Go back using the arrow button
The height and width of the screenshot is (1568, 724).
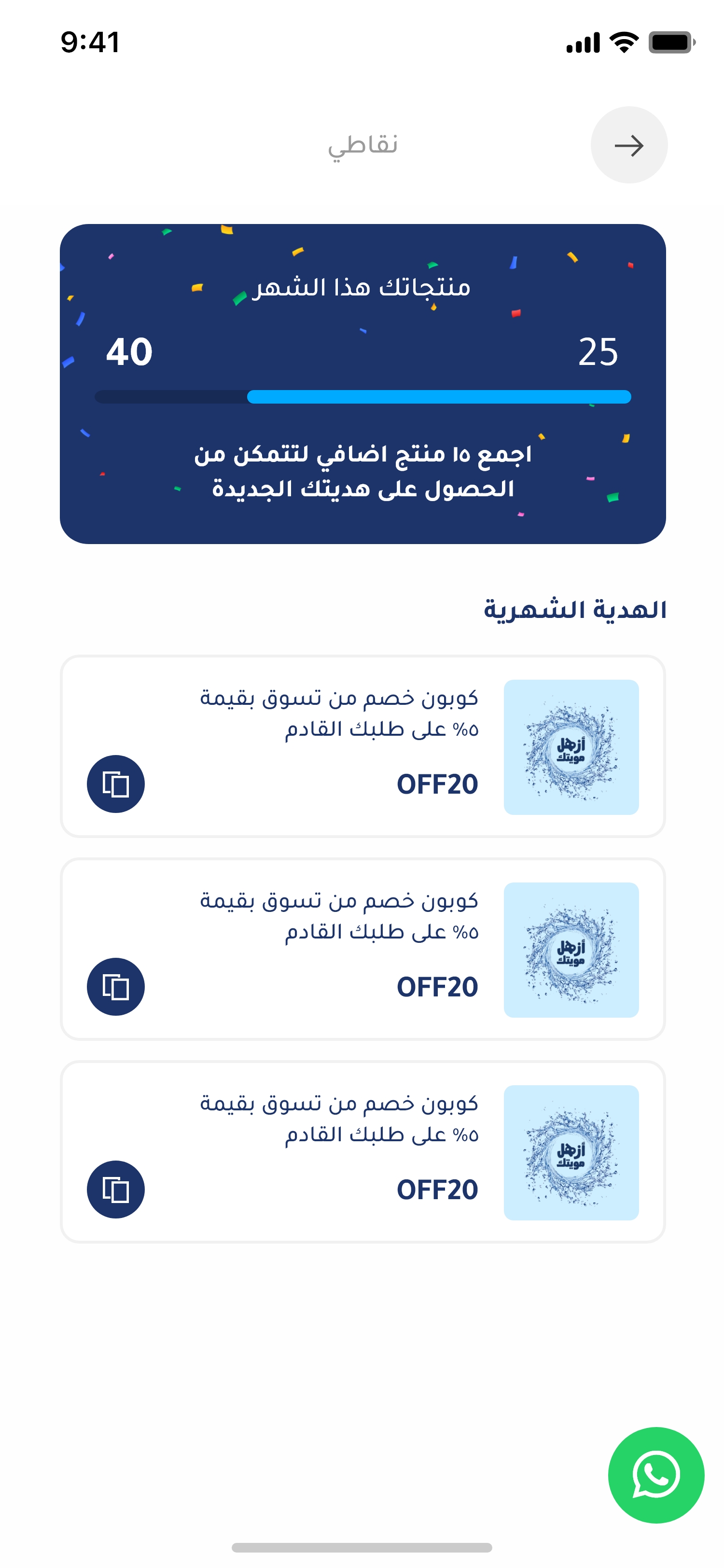[628, 145]
